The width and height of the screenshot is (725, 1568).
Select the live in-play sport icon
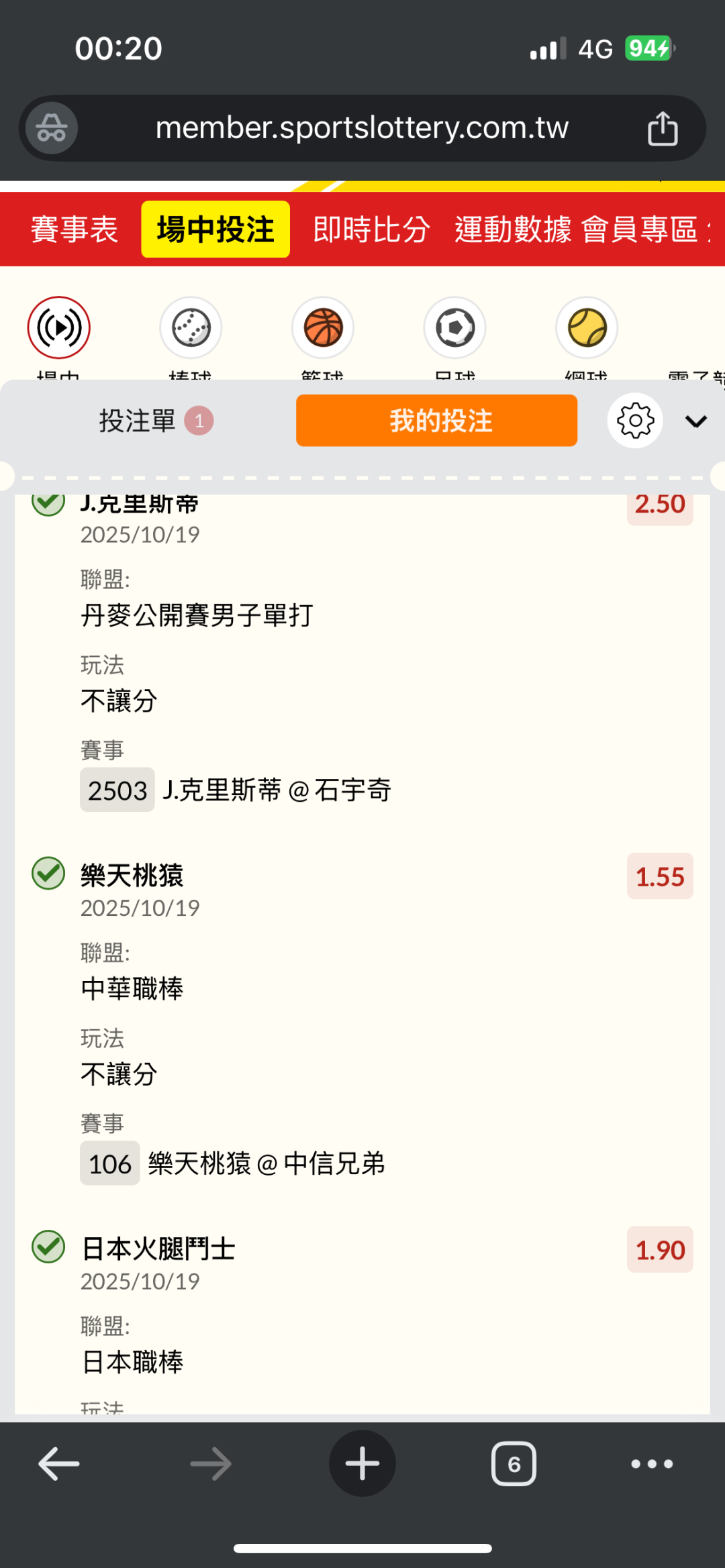pos(59,328)
